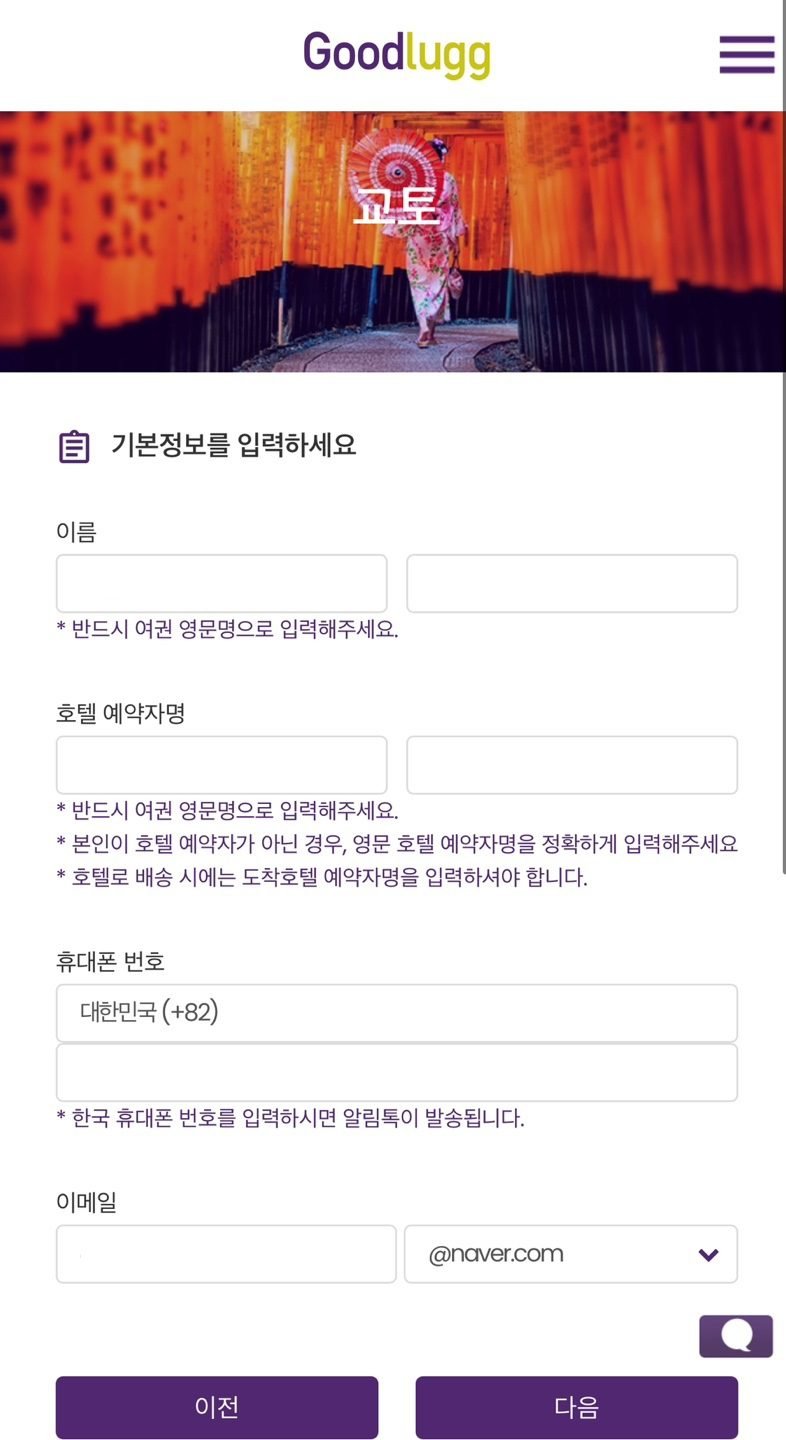786x1440 pixels.
Task: Tap the first name field under 이름
Action: pyautogui.click(x=221, y=583)
